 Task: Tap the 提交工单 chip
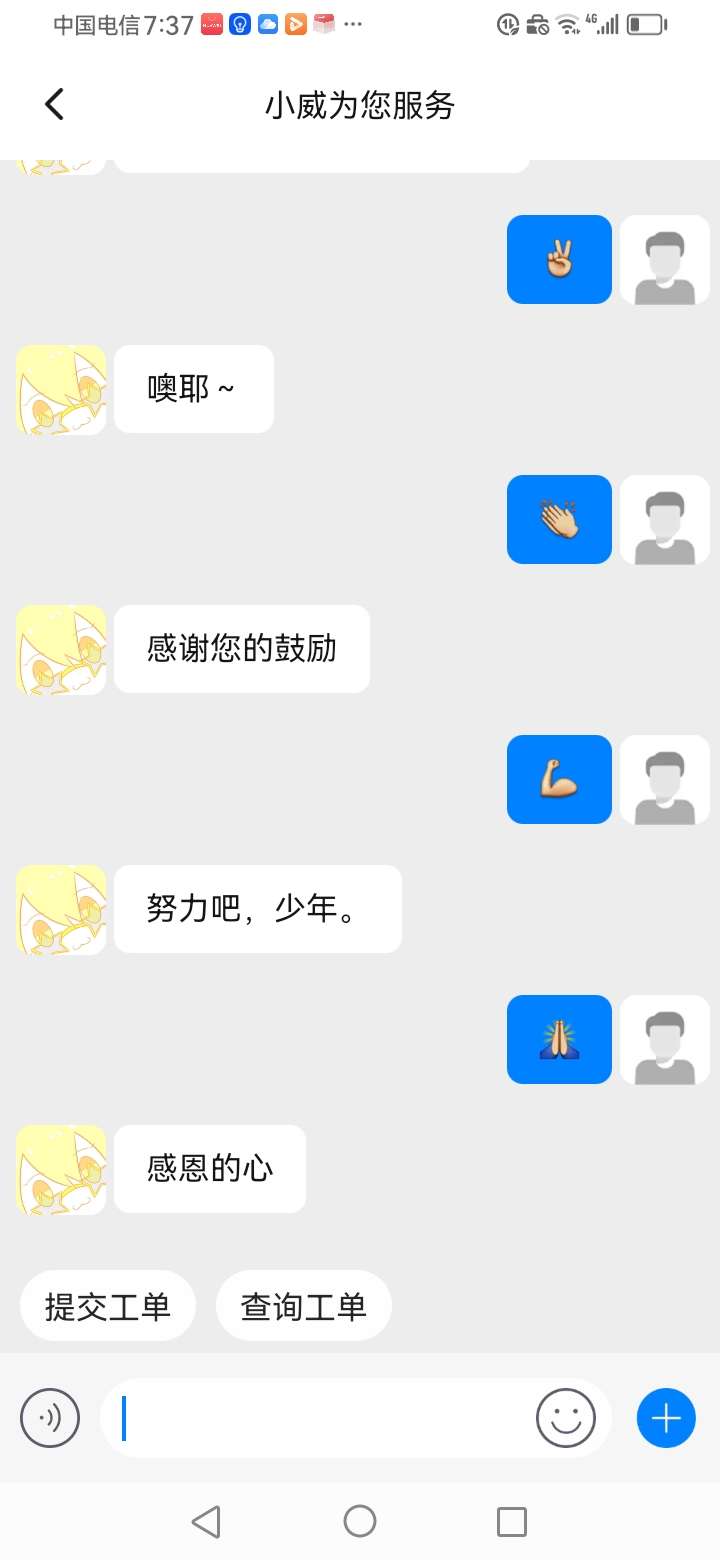click(x=108, y=1306)
